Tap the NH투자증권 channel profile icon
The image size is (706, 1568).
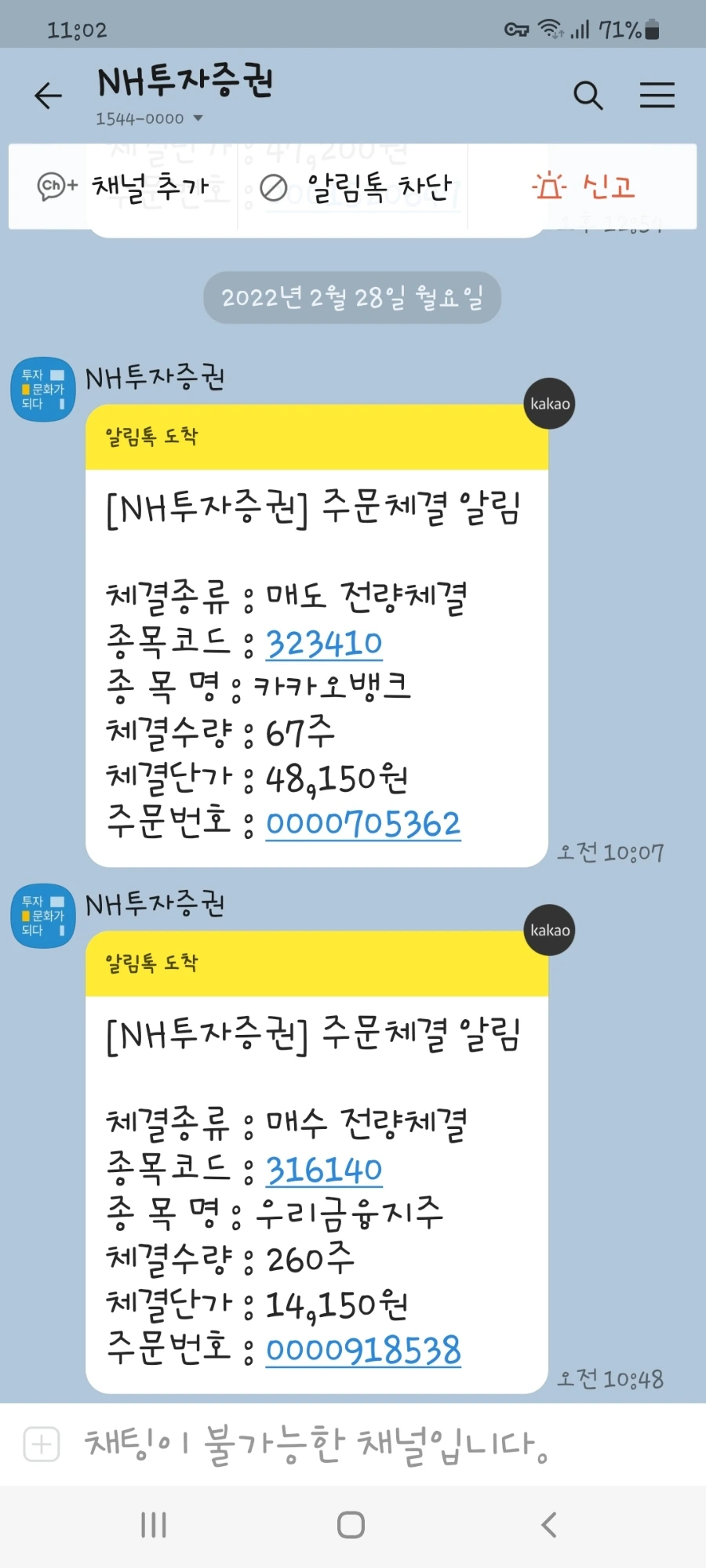pos(42,389)
